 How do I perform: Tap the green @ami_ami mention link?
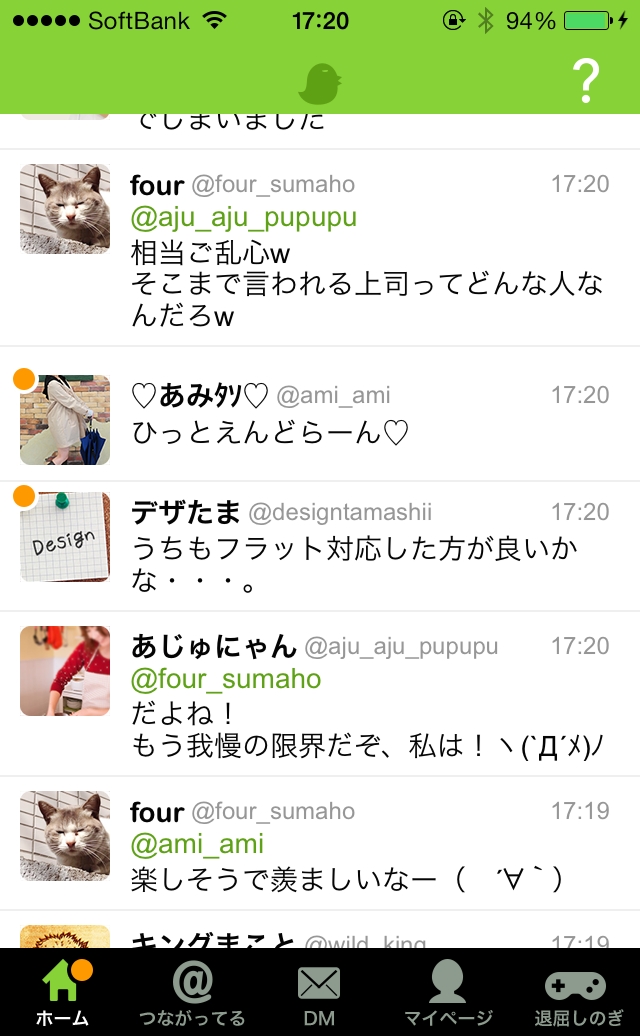(x=197, y=844)
